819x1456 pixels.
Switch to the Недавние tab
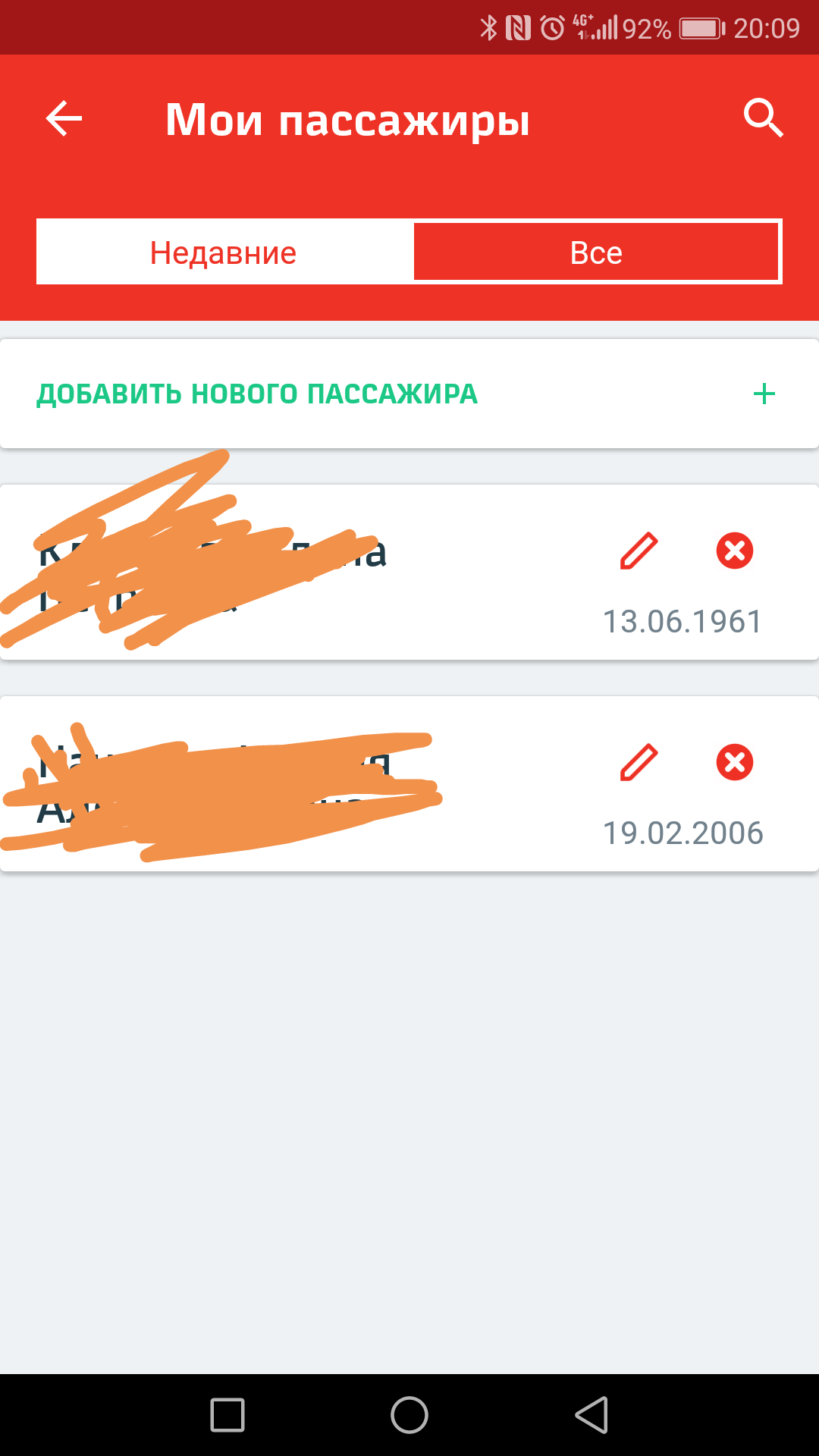pos(224,252)
